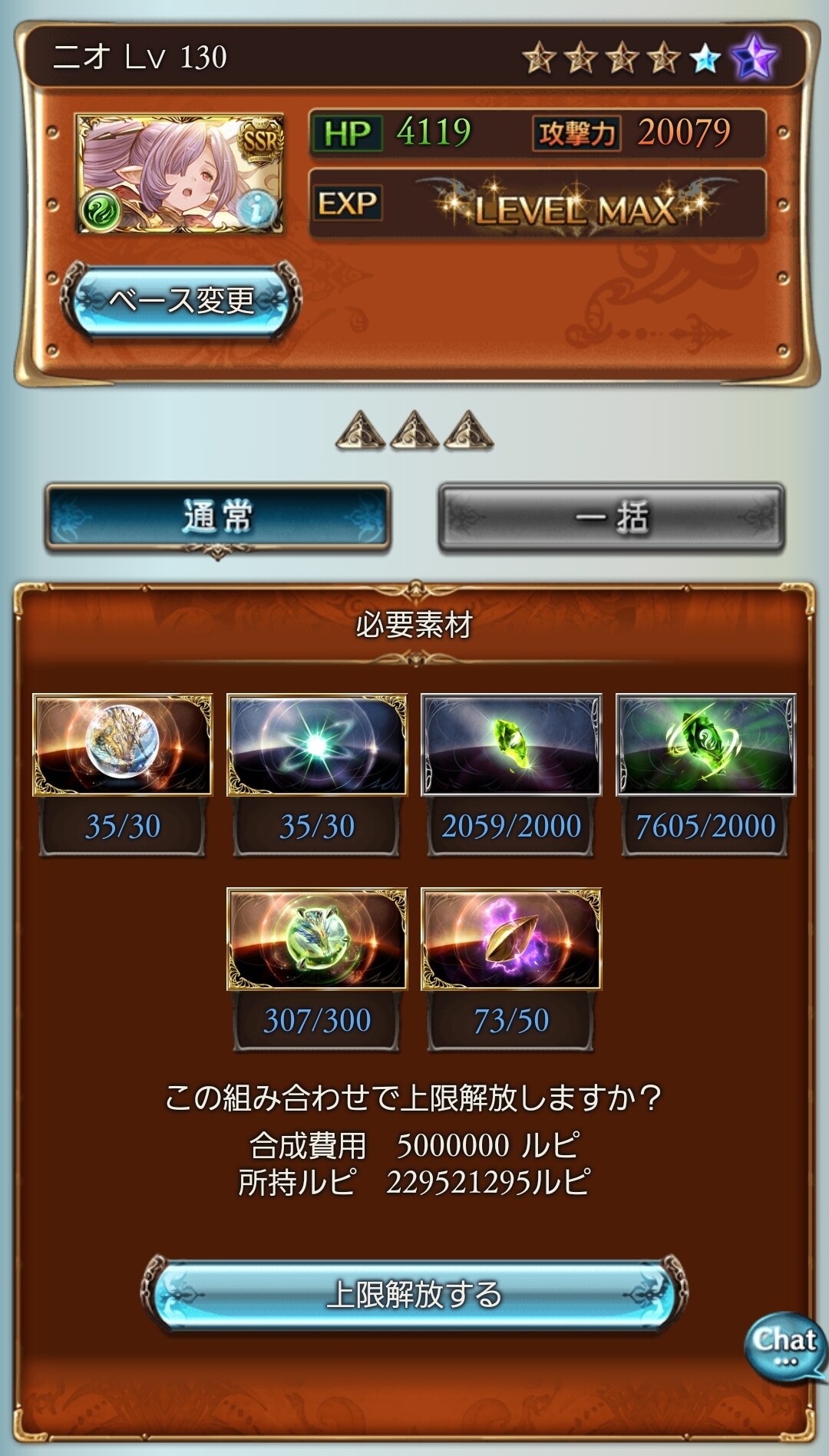Switch to the 一括 tab
829x1456 pixels.
point(611,517)
